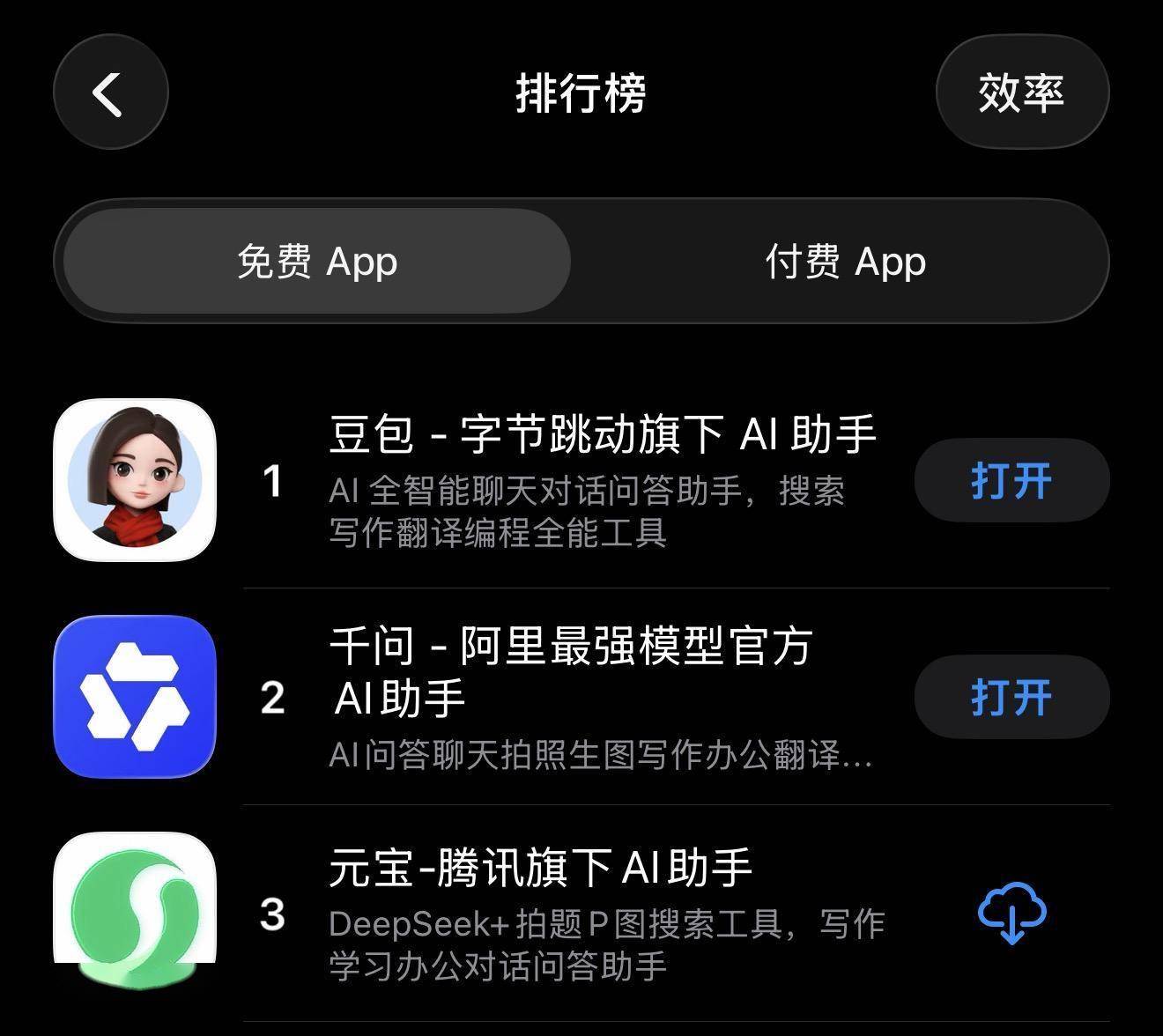Viewport: 1163px width, 1036px height.
Task: Tap 打开 next to 千问
Action: tap(1011, 698)
